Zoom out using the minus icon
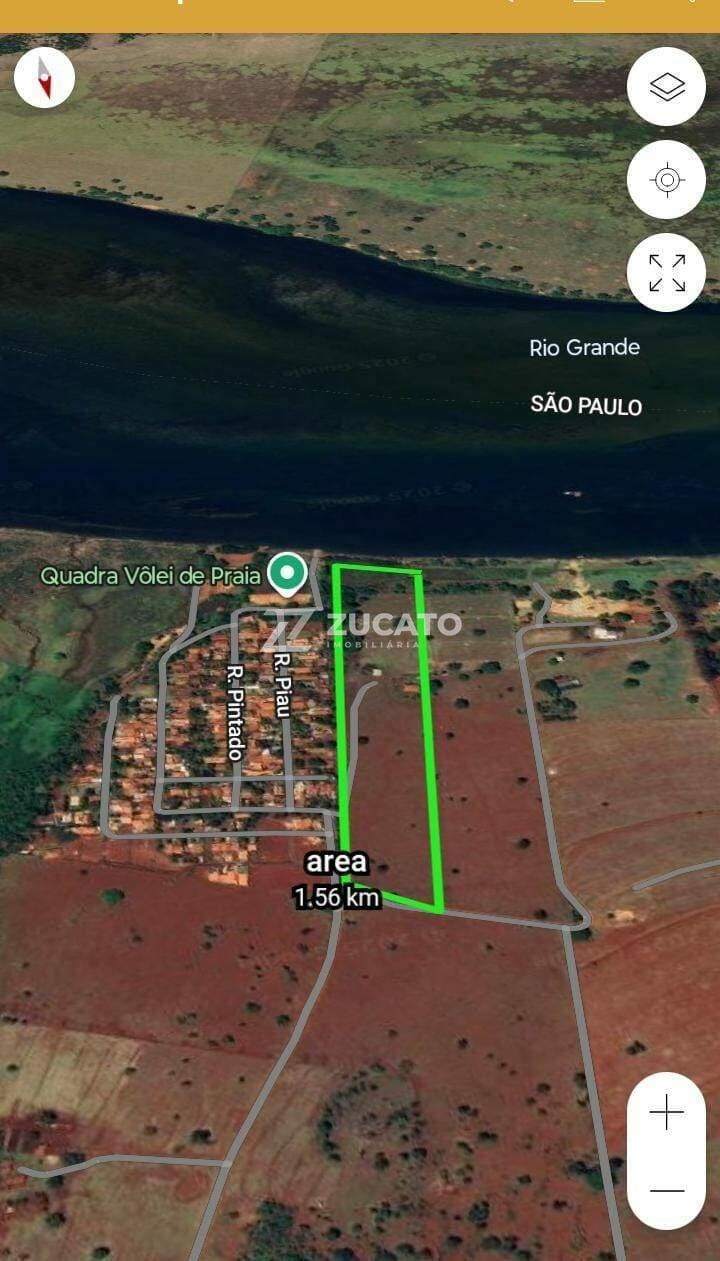The width and height of the screenshot is (720, 1261). click(664, 1189)
